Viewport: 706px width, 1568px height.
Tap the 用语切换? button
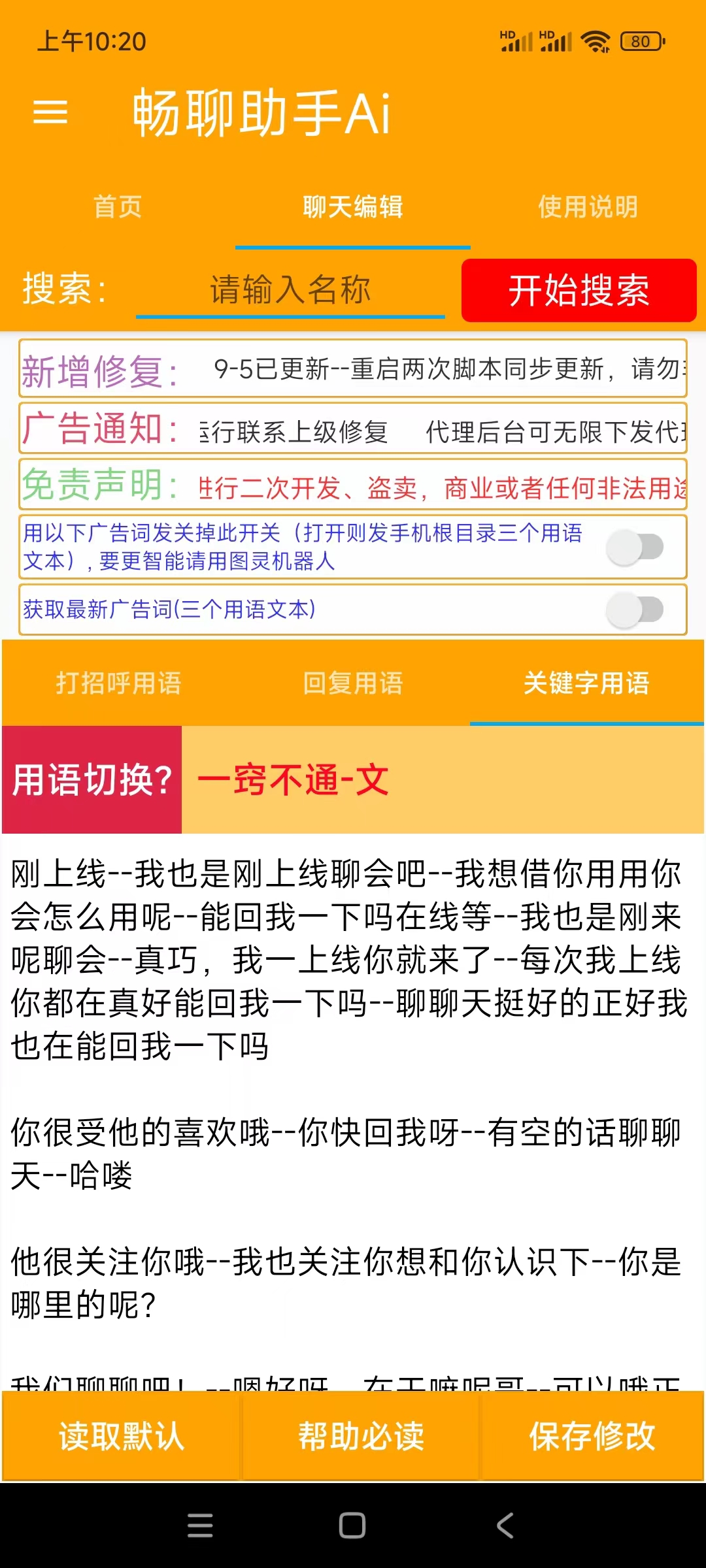click(x=92, y=779)
